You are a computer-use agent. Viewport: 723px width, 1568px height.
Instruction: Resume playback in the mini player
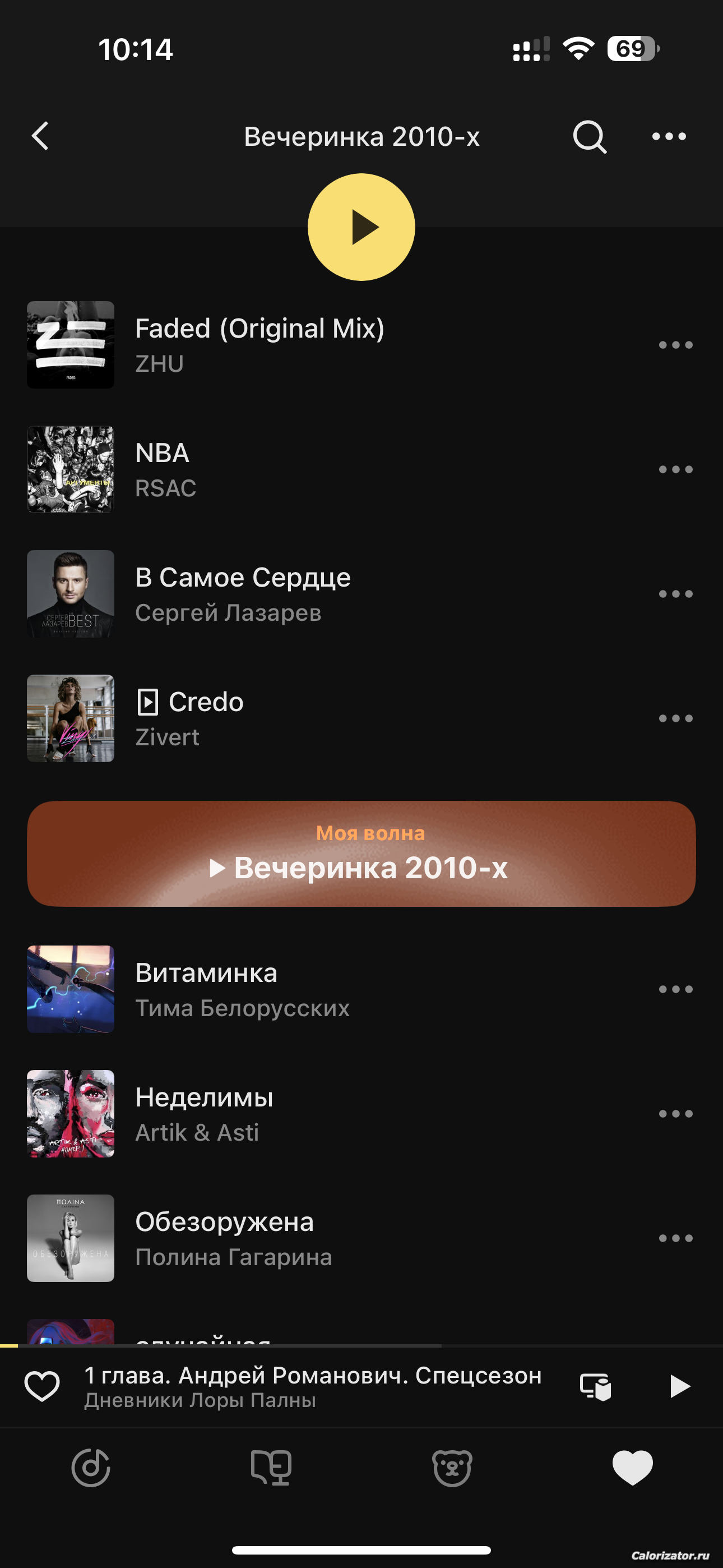(x=679, y=1387)
